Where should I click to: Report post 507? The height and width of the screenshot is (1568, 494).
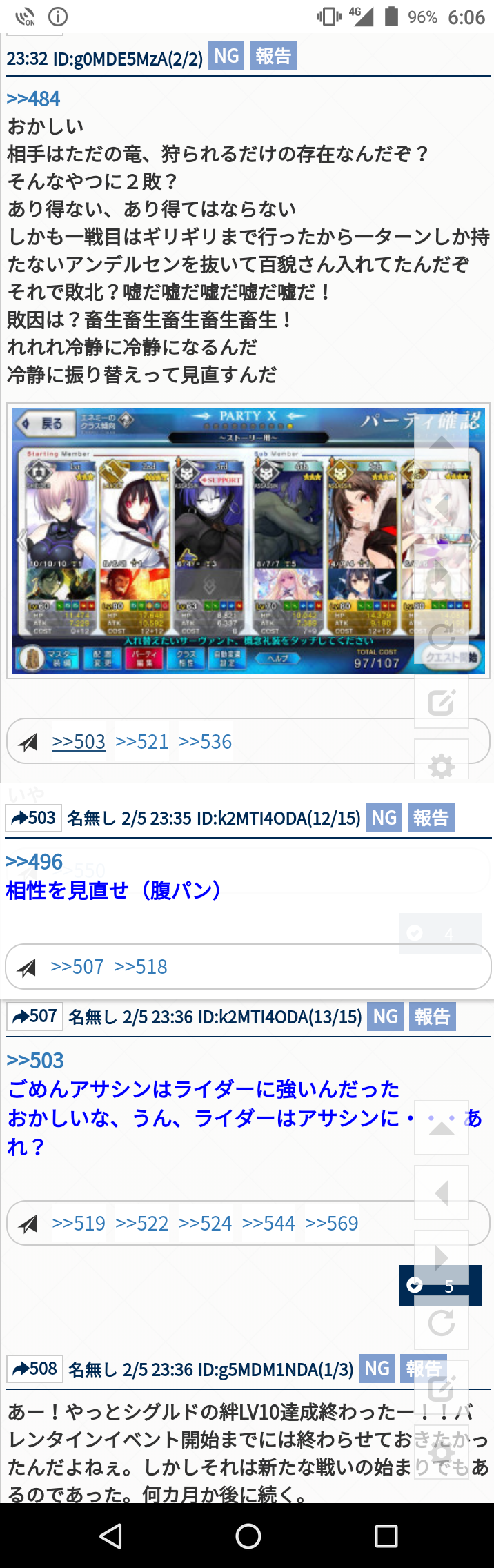(x=433, y=1016)
